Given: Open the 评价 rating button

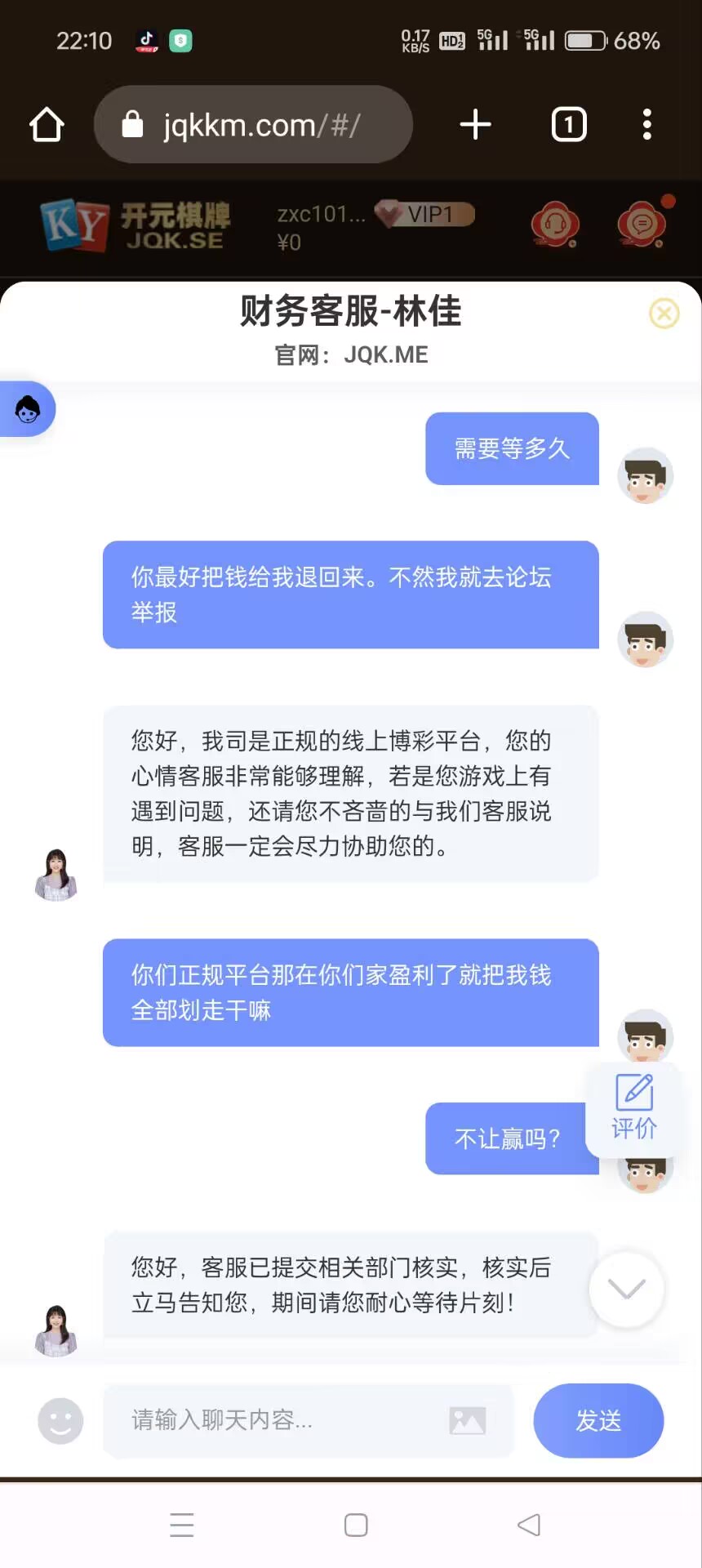Looking at the screenshot, I should pos(633,1109).
